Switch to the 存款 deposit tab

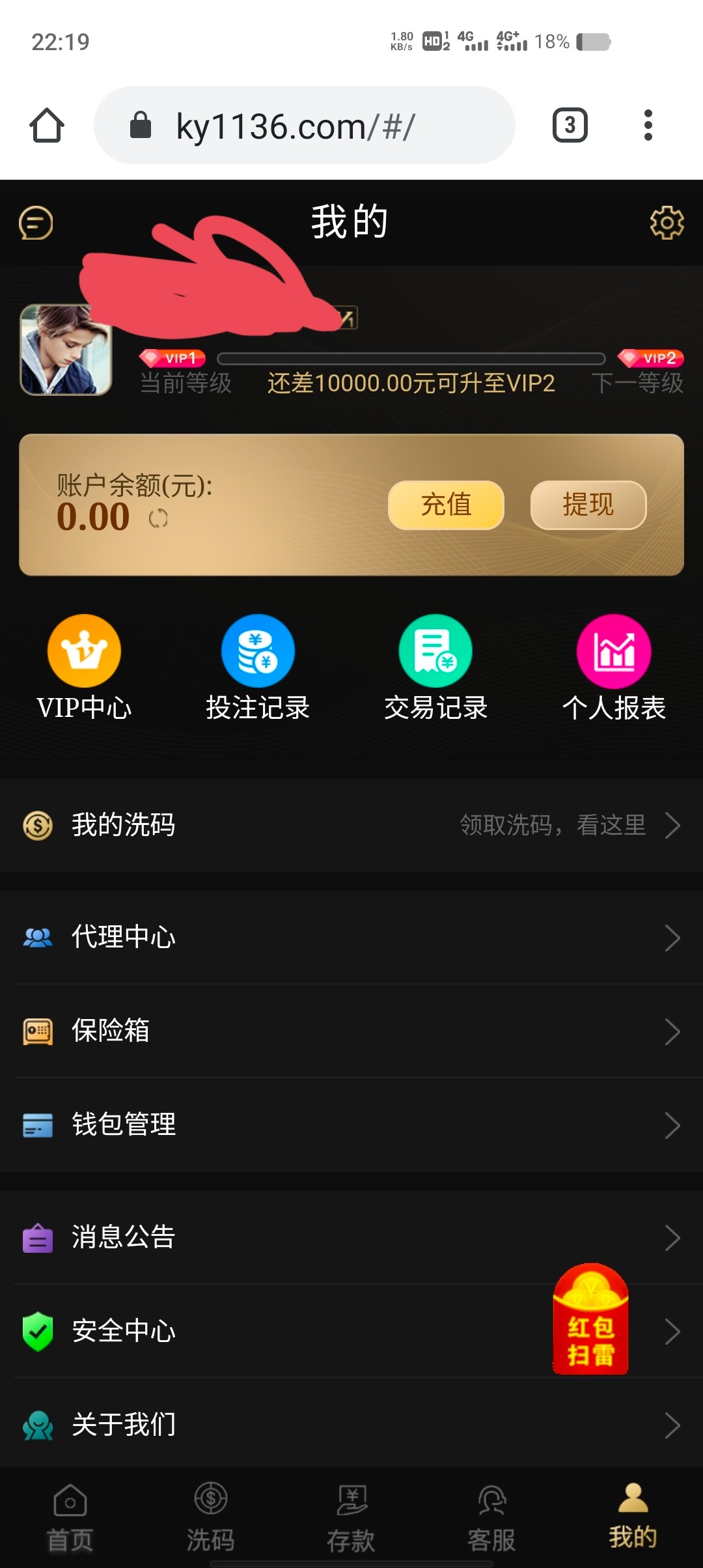pos(351,1517)
